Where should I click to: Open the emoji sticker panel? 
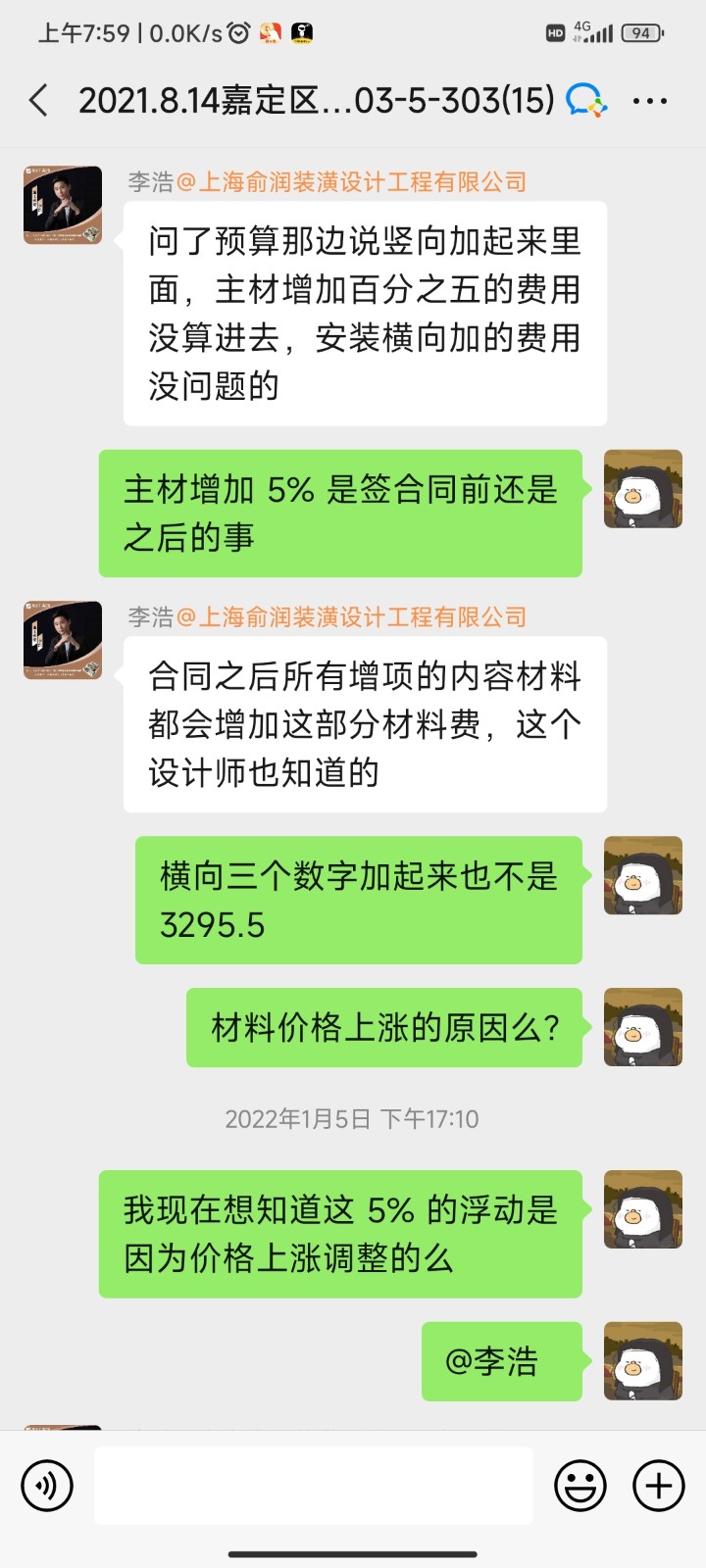point(580,1486)
